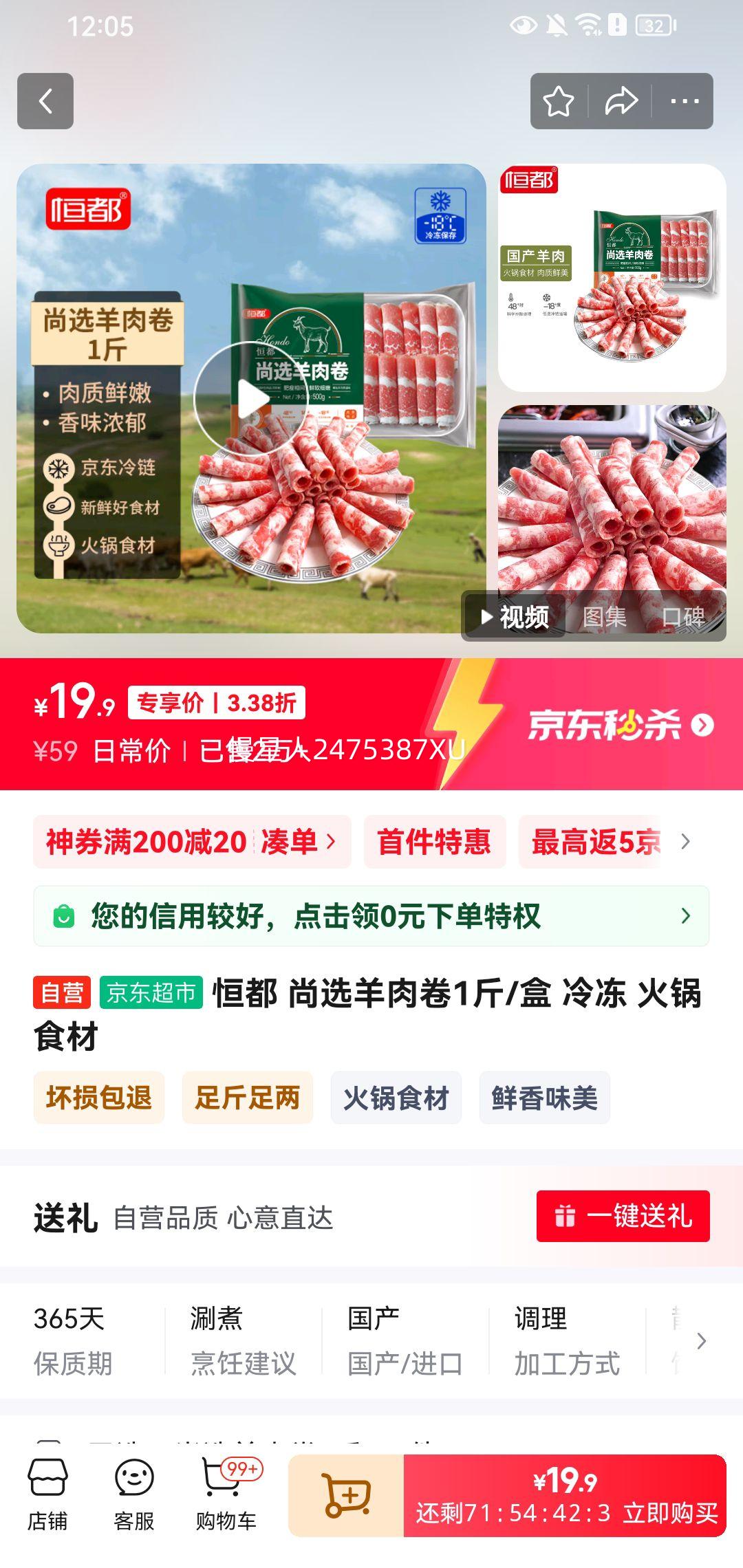
Task: Claim the 0元下单特权 credit offer
Action: (x=371, y=916)
